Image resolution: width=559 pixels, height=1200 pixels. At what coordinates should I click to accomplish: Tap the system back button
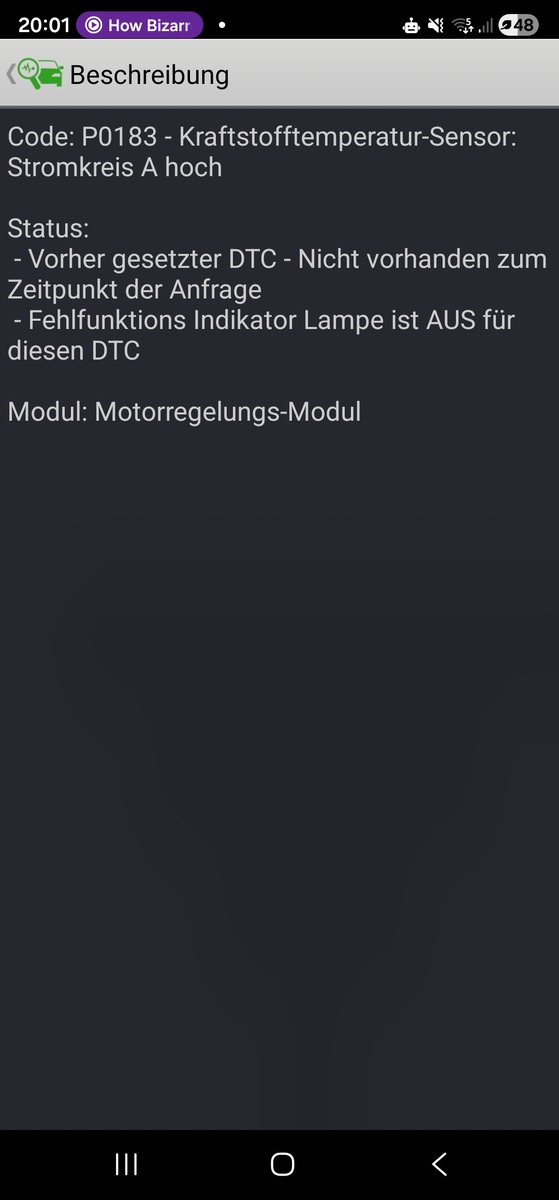point(439,1163)
